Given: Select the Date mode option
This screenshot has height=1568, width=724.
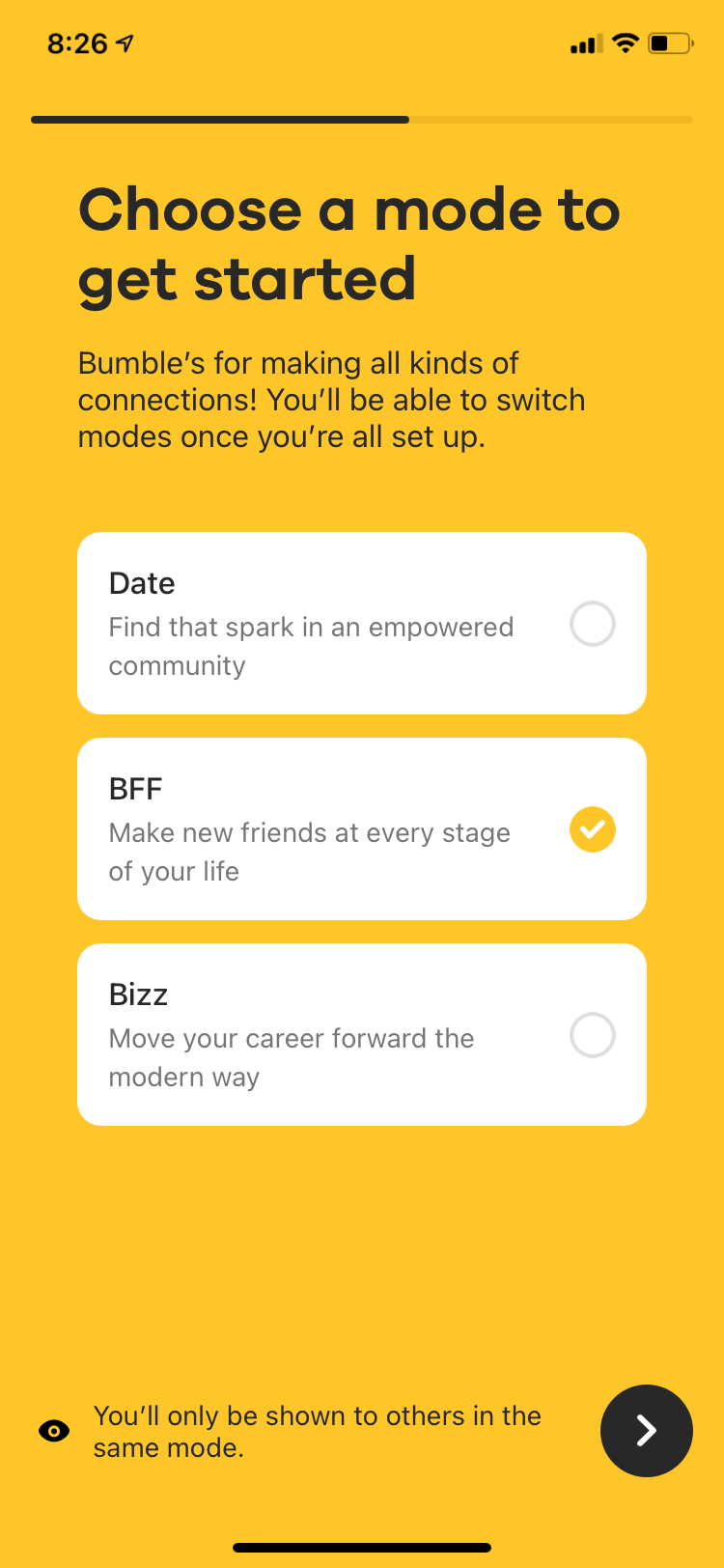Looking at the screenshot, I should click(x=362, y=624).
